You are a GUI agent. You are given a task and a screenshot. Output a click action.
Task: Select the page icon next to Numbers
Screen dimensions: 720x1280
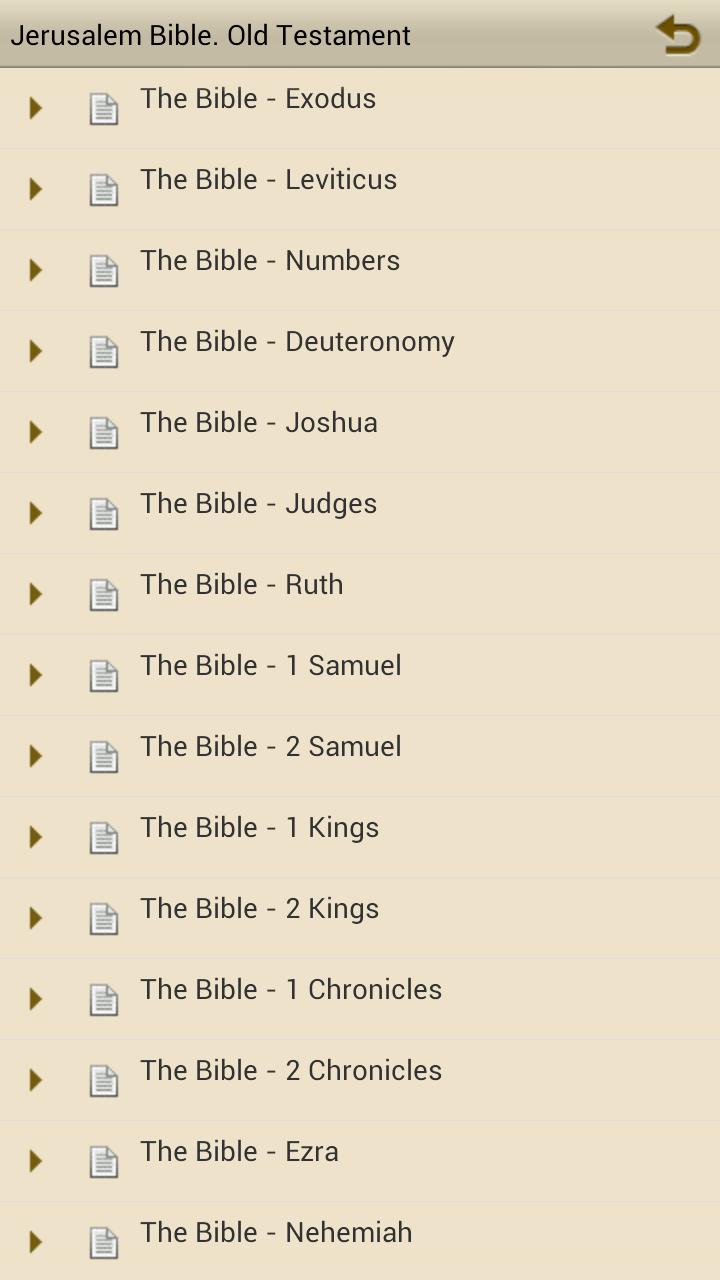[103, 269]
